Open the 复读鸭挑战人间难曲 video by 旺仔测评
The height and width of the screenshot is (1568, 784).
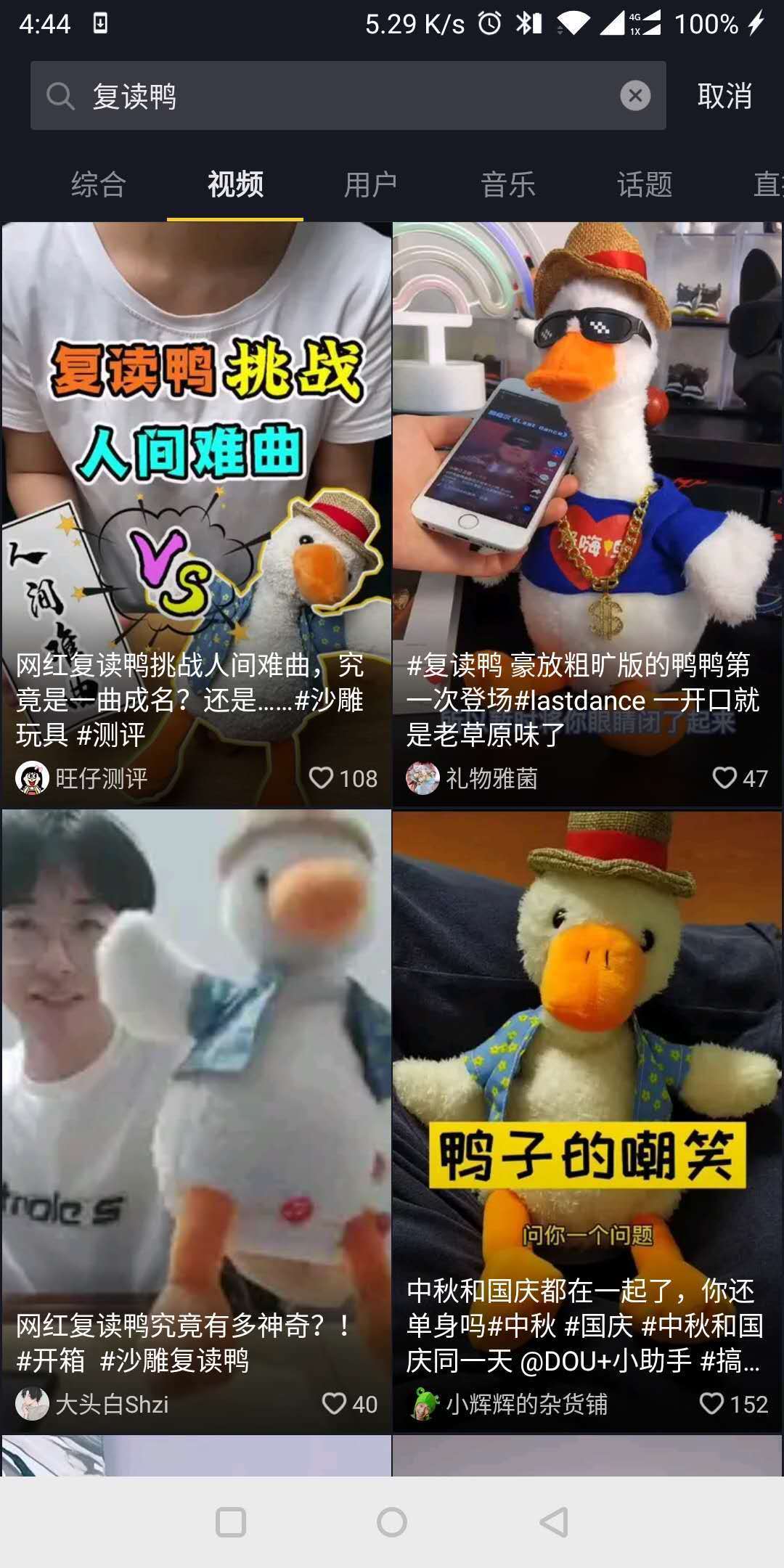196,472
